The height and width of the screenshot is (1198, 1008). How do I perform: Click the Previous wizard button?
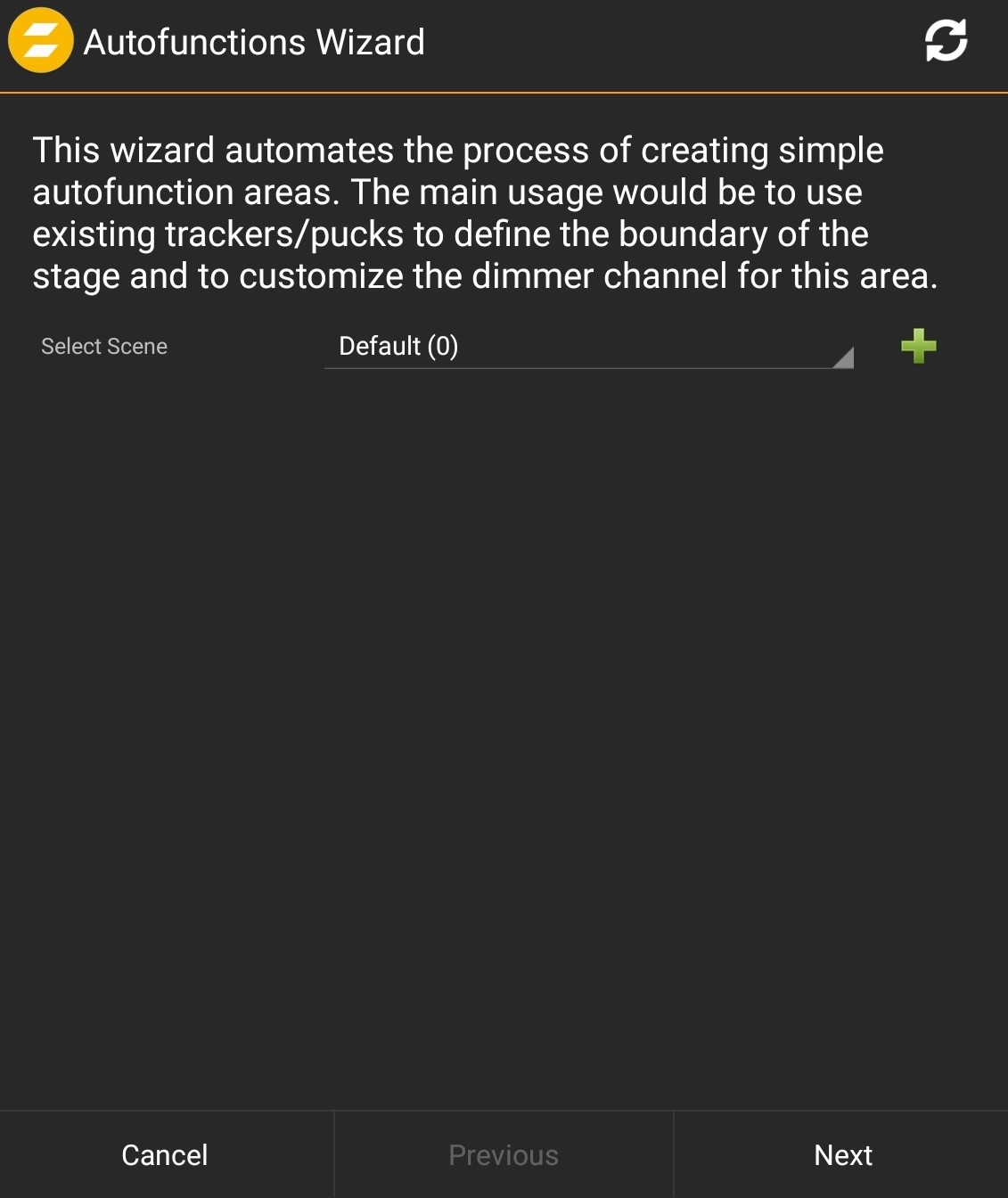pos(503,1154)
